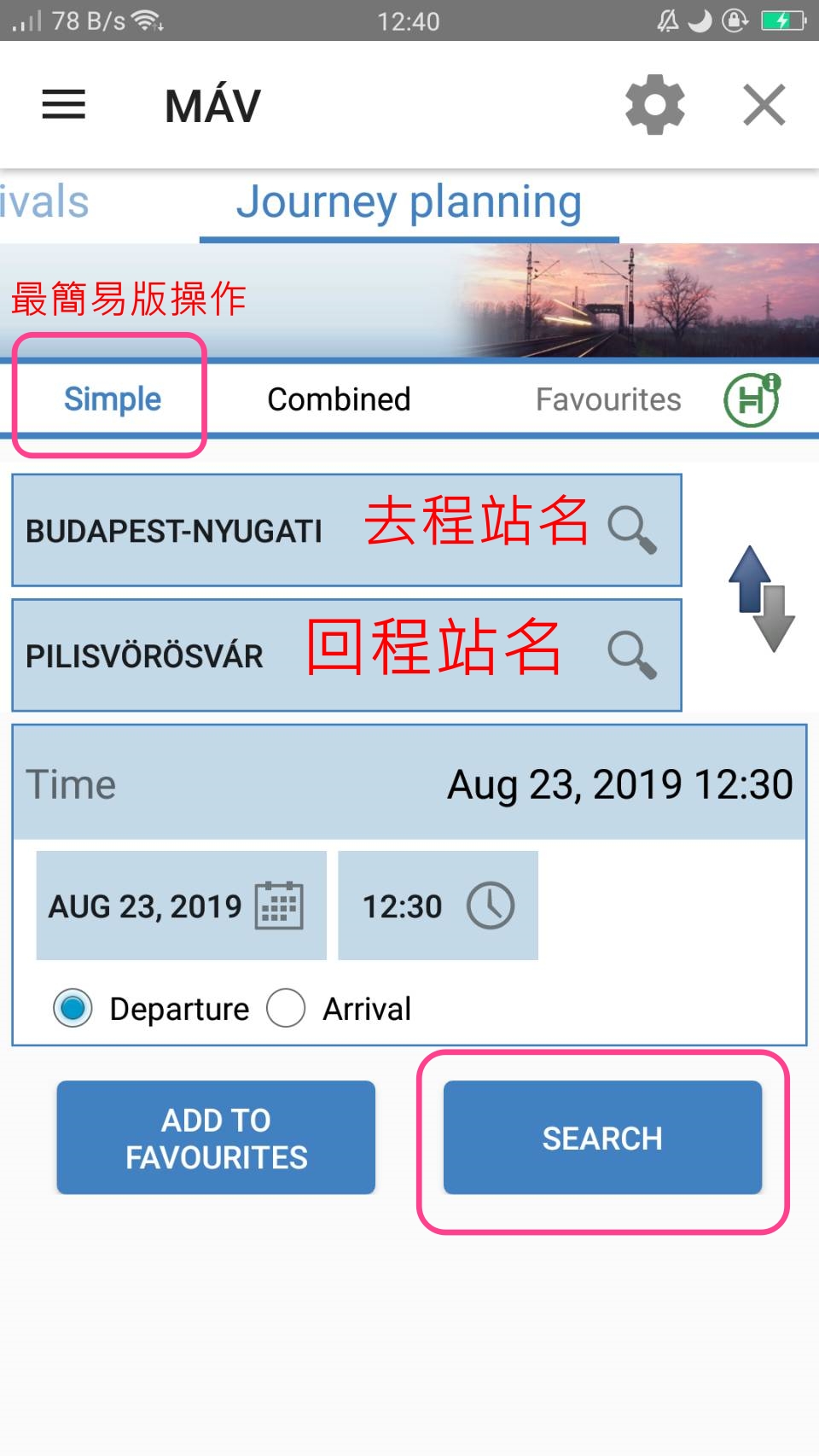819x1456 pixels.
Task: Select the Journey planning top tab
Action: tap(409, 203)
